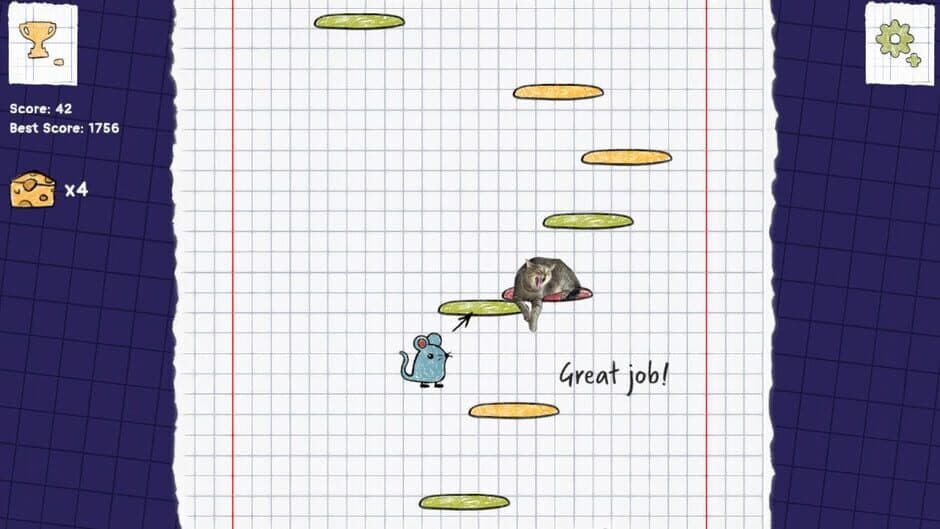Open the settings gear icon
940x529 pixels.
[898, 42]
